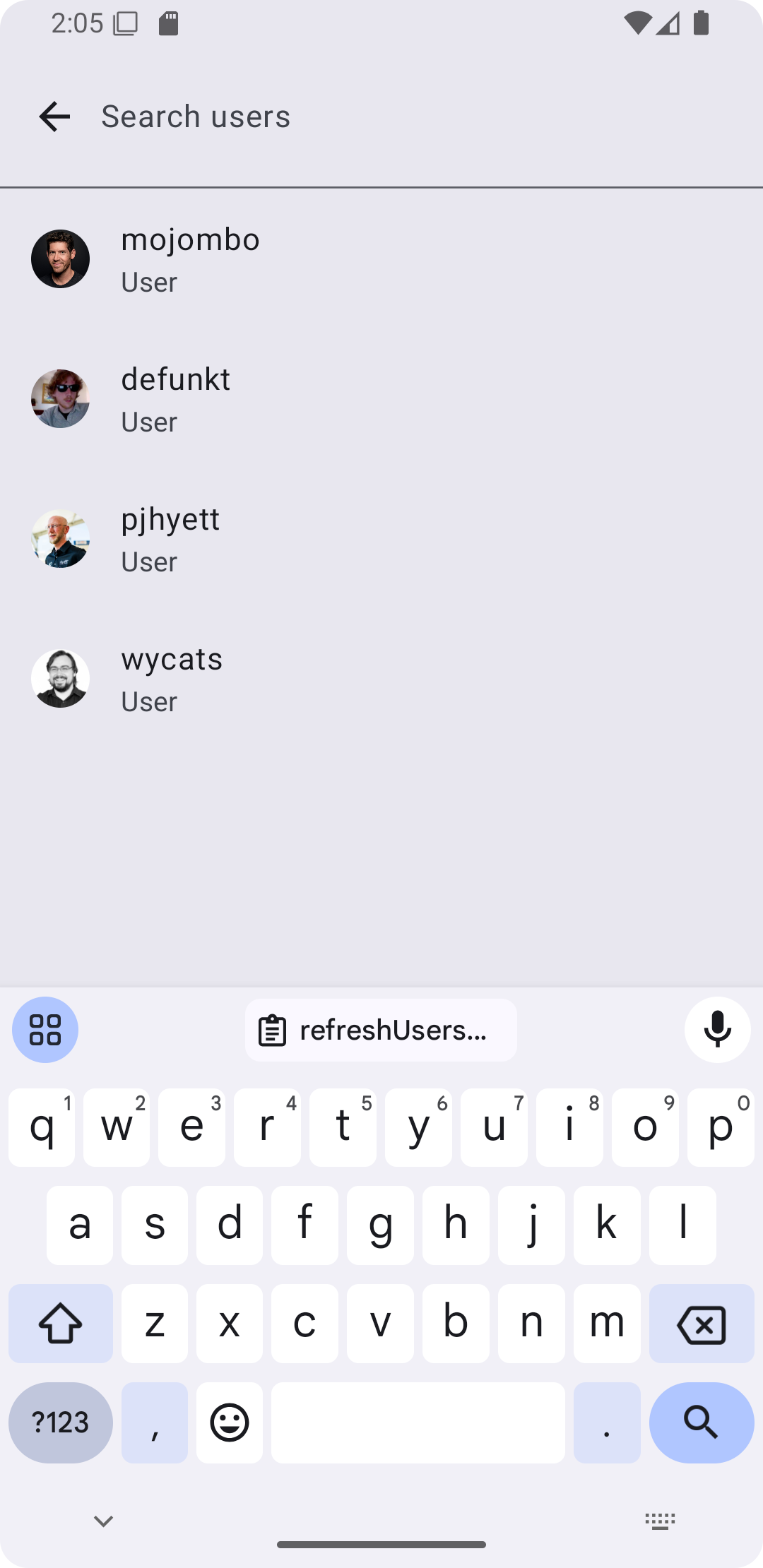Open the emoji picker key

point(230,1423)
